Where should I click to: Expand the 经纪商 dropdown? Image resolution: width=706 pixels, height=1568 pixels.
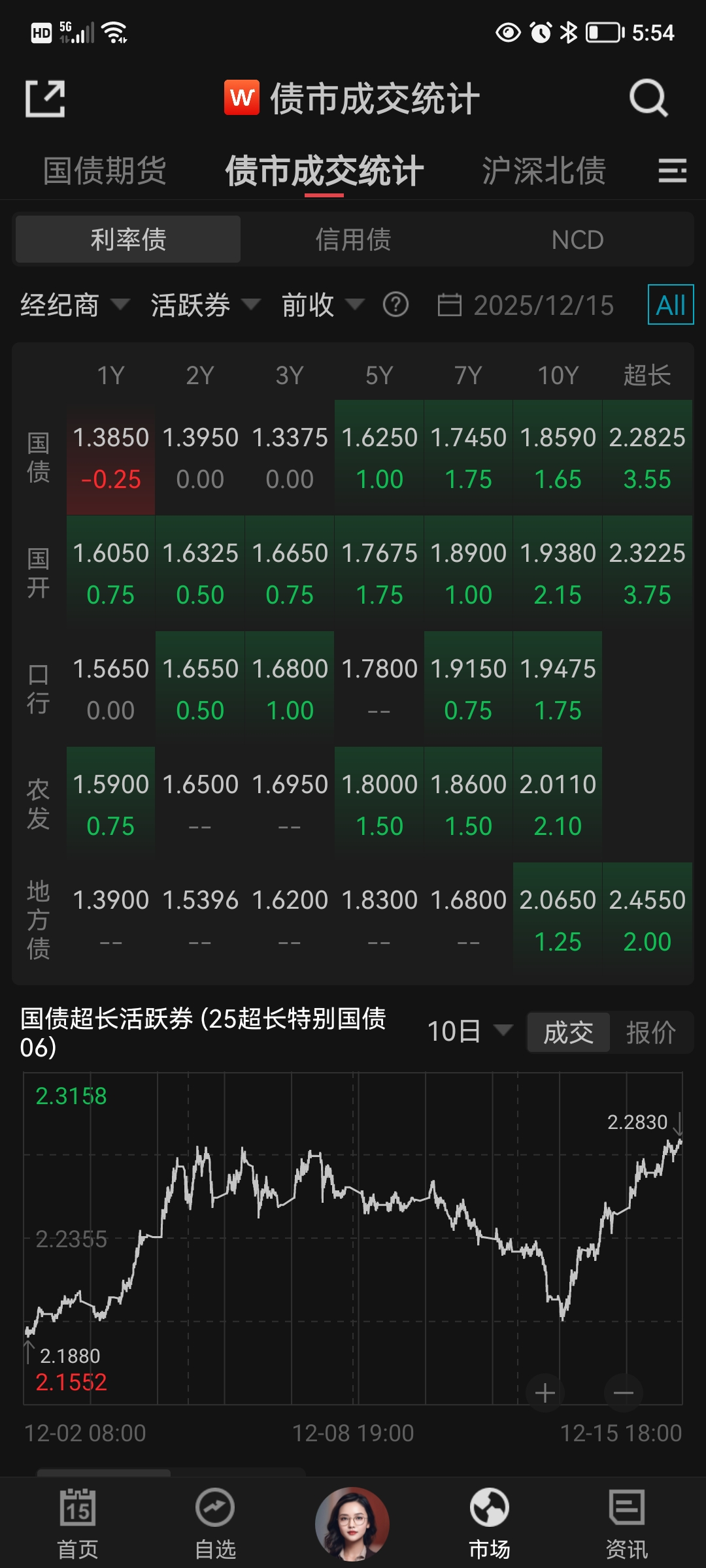pyautogui.click(x=75, y=305)
